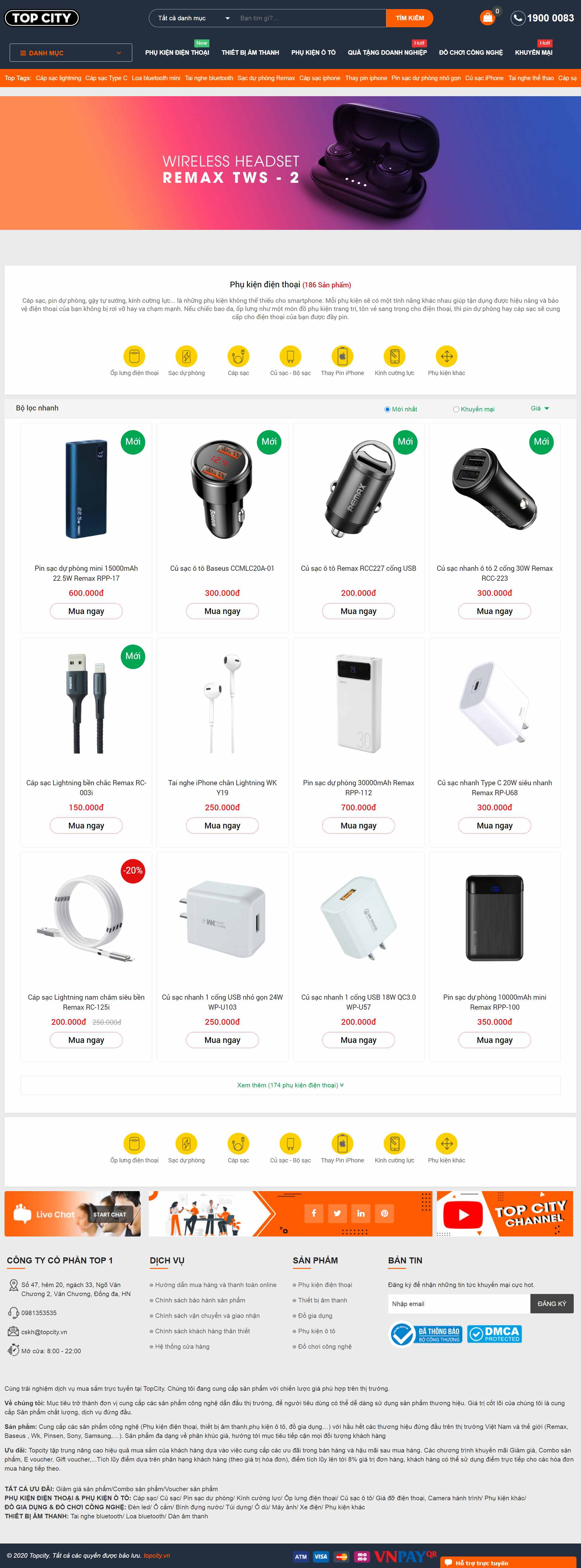The image size is (581, 1568).
Task: Open KHUYẾN MẠI promotions tab
Action: tap(533, 53)
